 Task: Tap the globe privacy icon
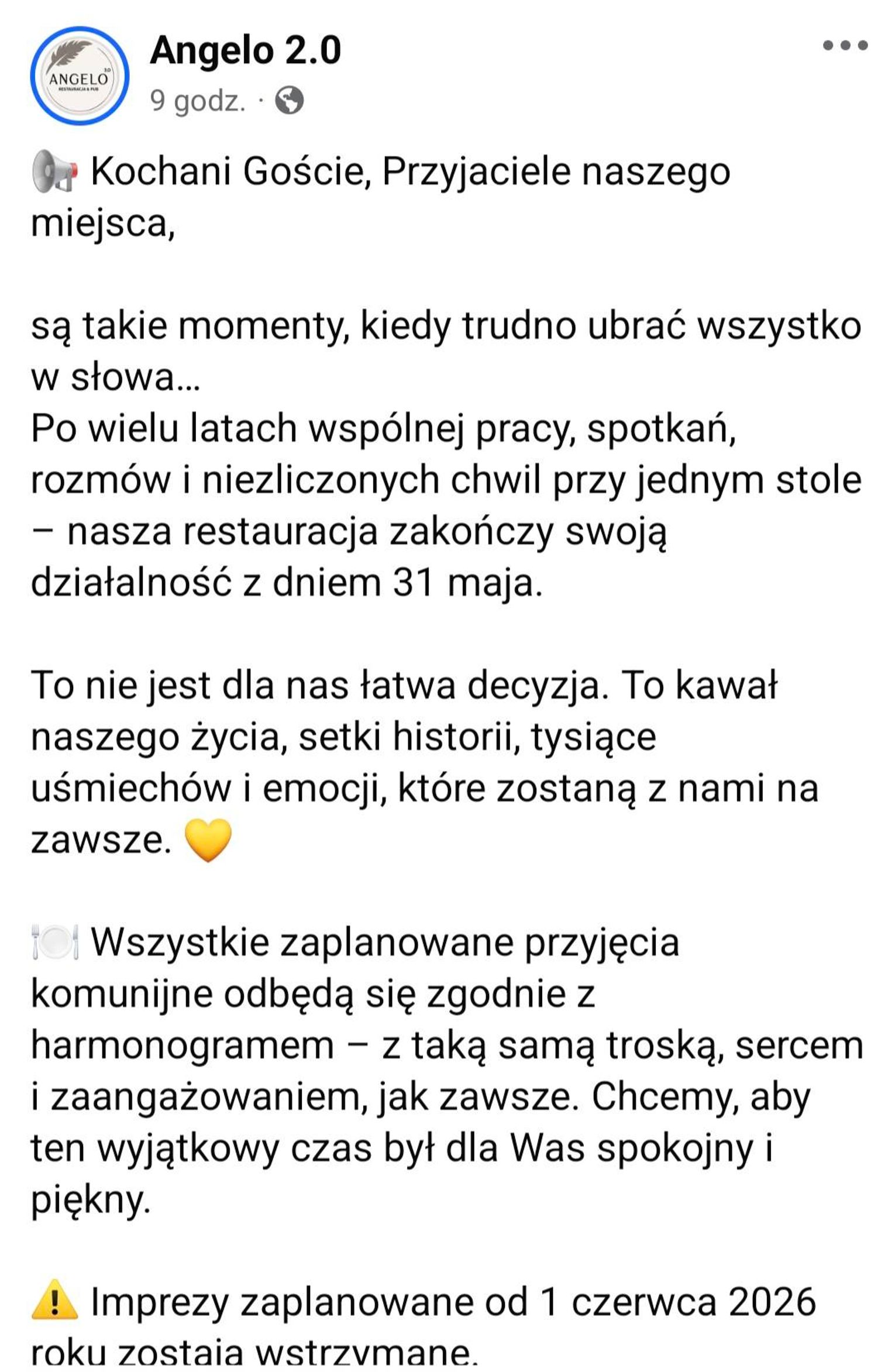289,101
